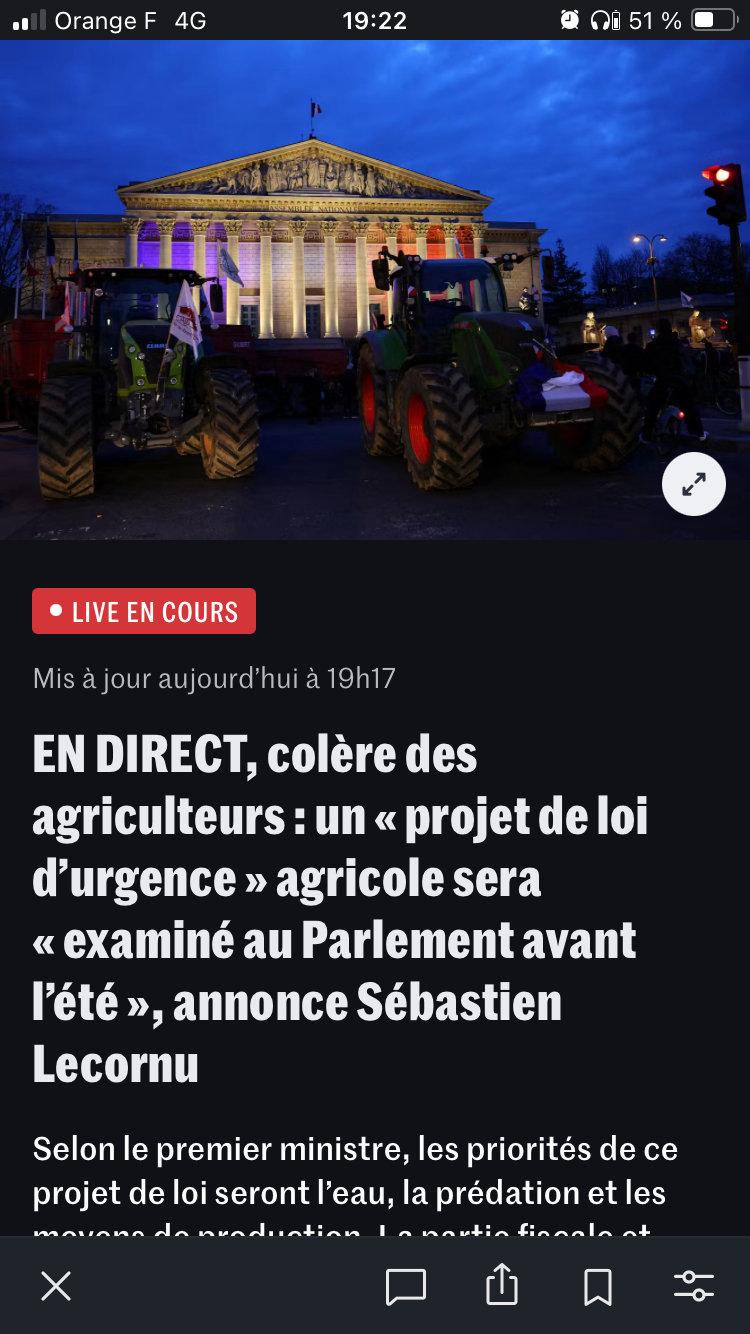
Task: Open the comments section
Action: (405, 1286)
